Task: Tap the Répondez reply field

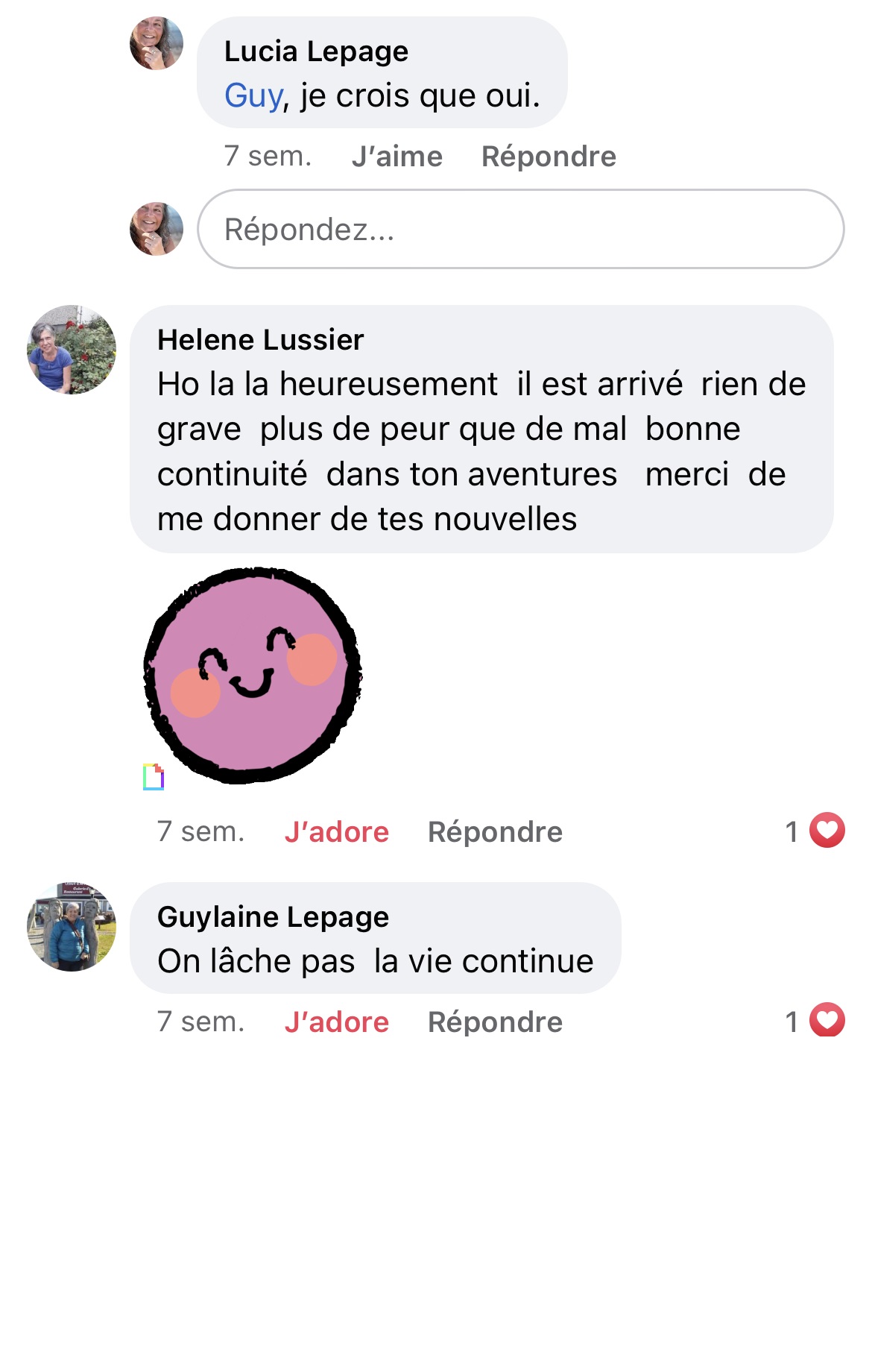Action: [x=520, y=229]
